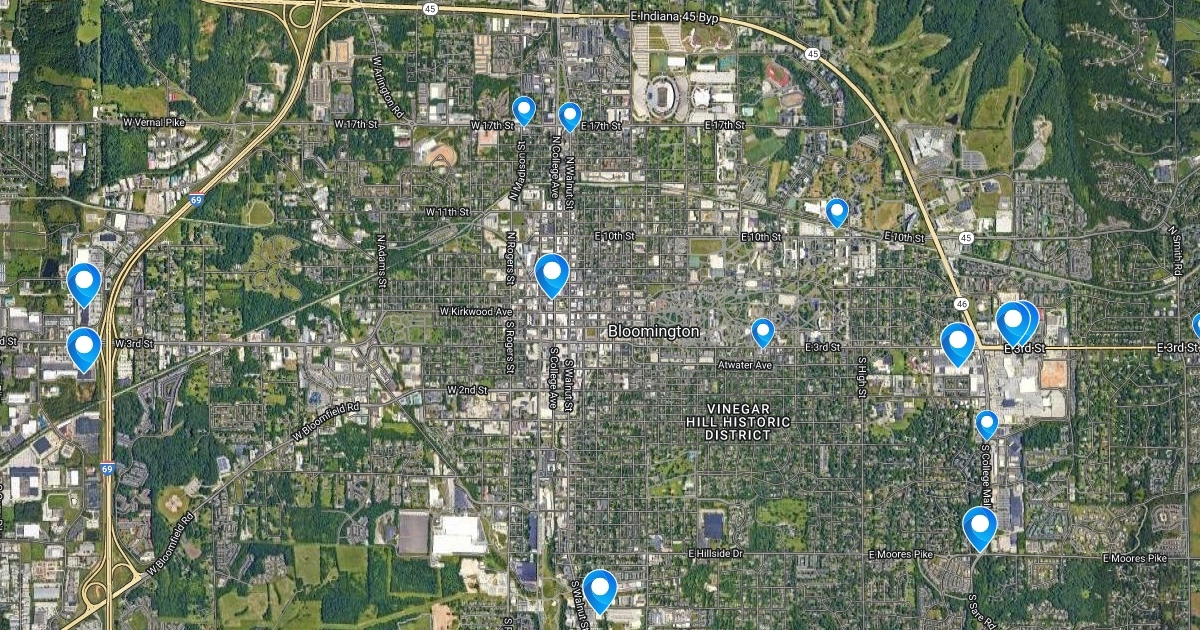This screenshot has height=630, width=1200.
Task: Open the marker by S College Mall
Action: pos(987,424)
